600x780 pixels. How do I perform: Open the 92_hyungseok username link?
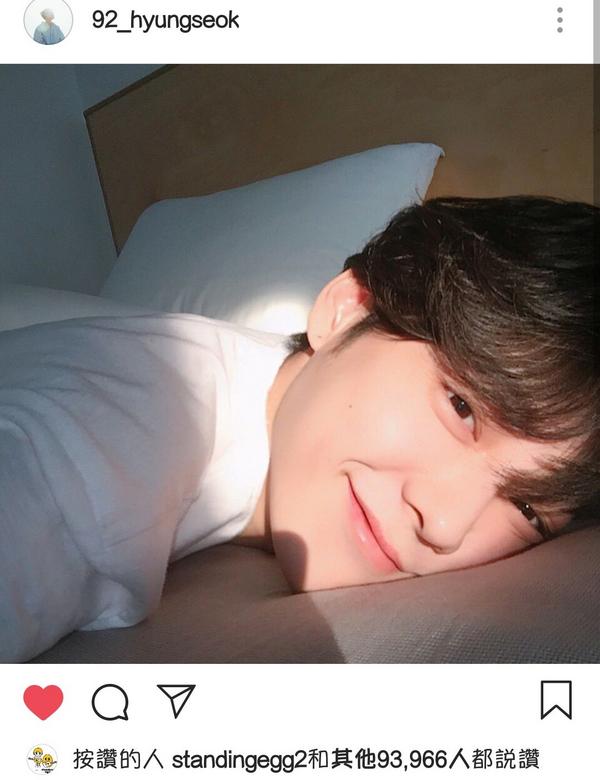point(165,19)
